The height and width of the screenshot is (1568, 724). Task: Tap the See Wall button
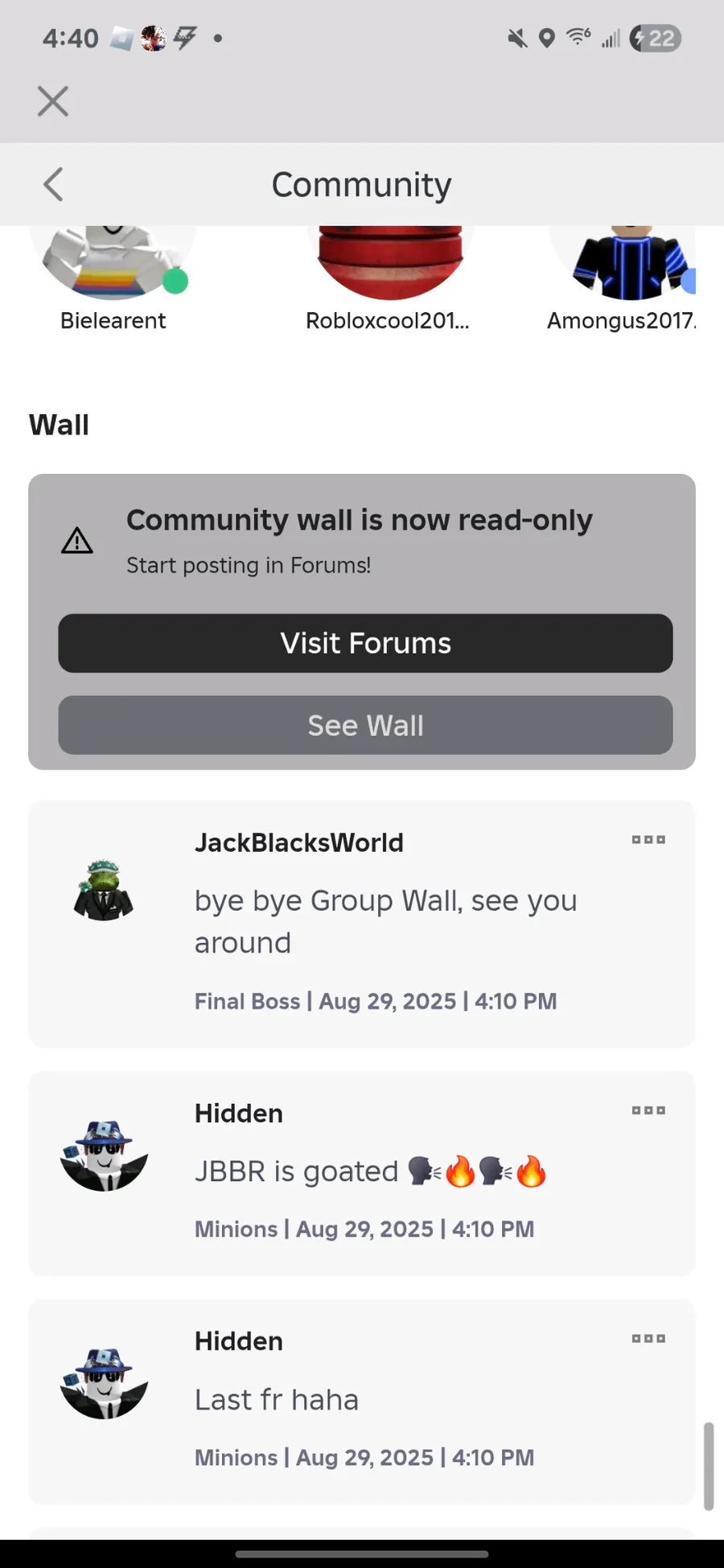(365, 726)
